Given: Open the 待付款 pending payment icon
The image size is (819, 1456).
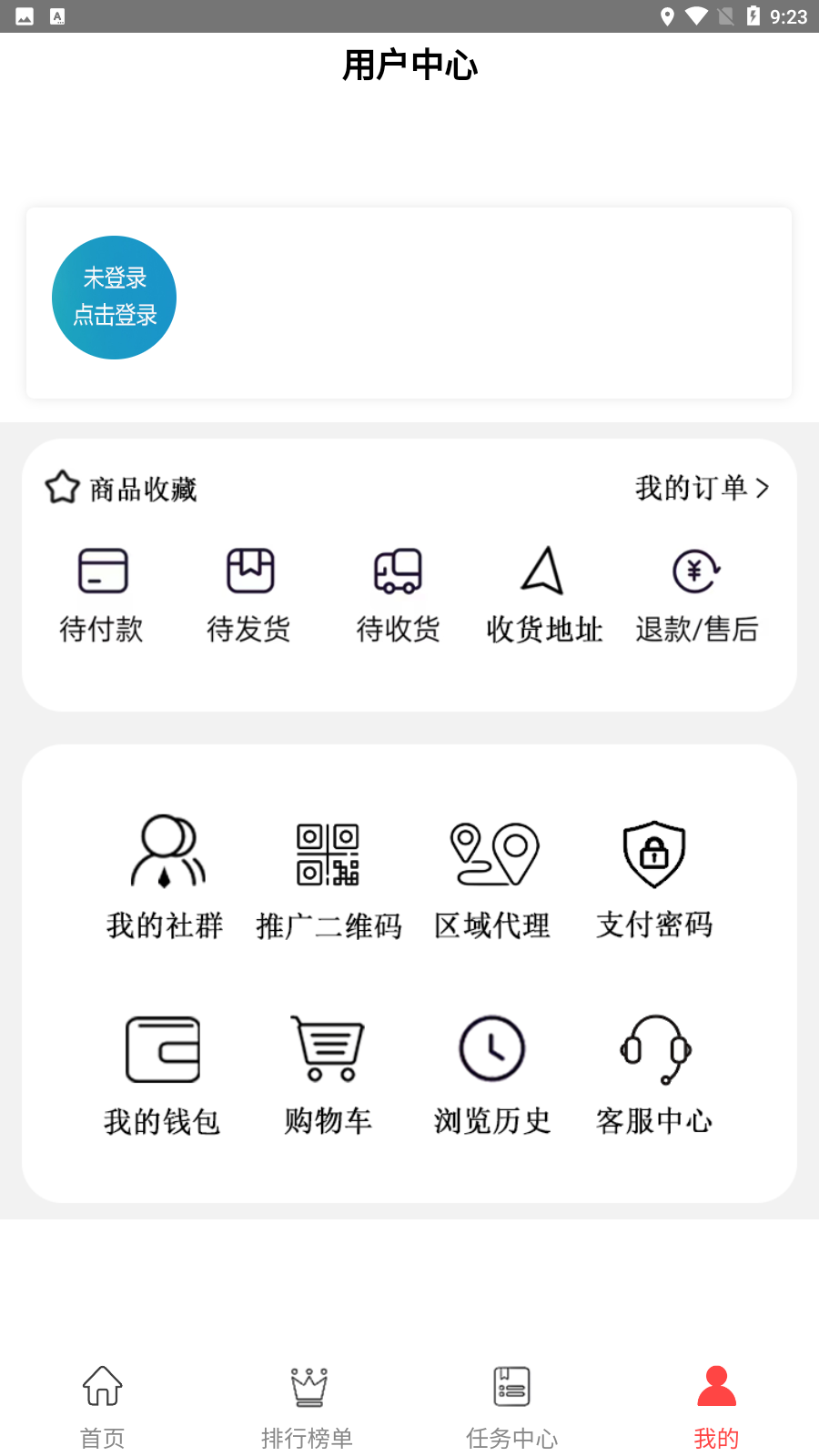Looking at the screenshot, I should click(x=102, y=571).
